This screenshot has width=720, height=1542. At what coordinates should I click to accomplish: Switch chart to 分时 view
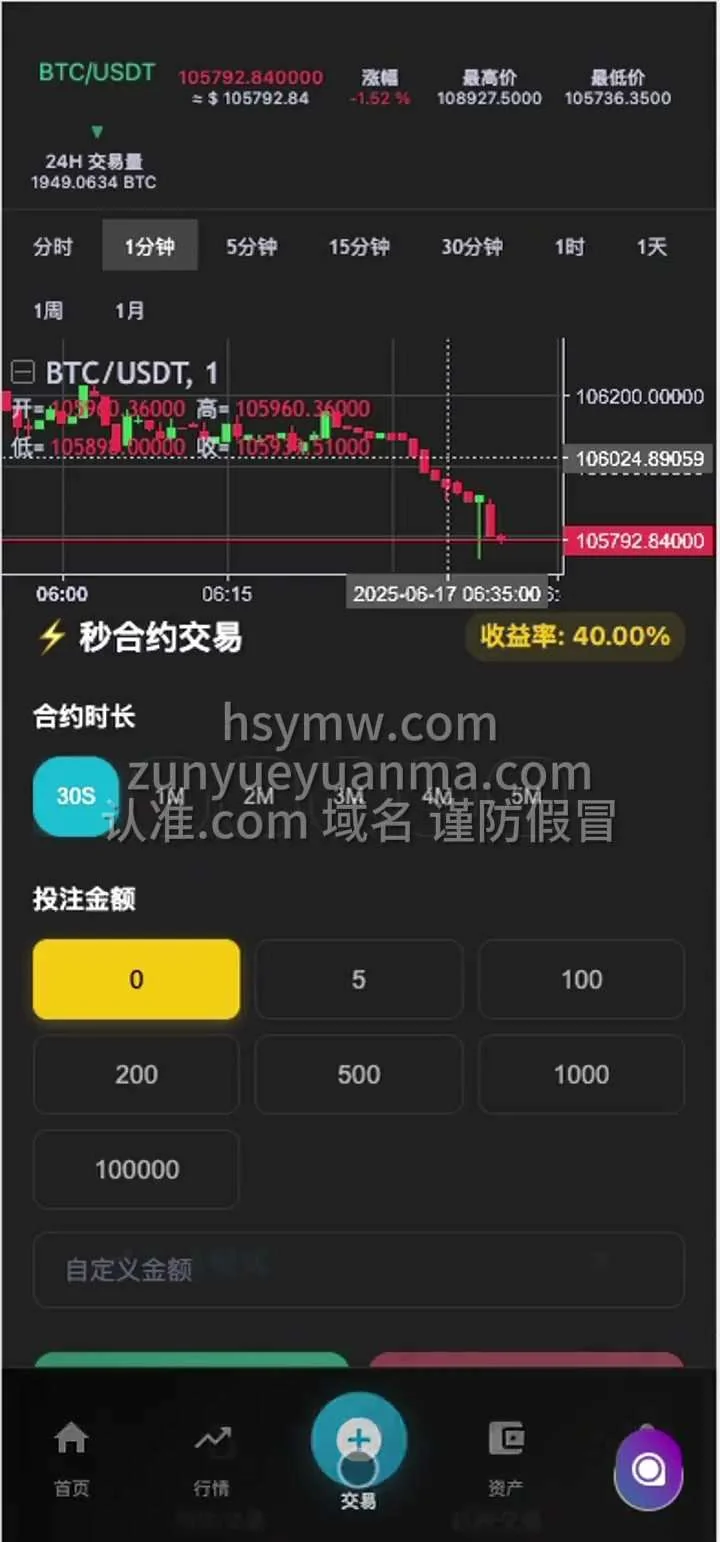(53, 247)
